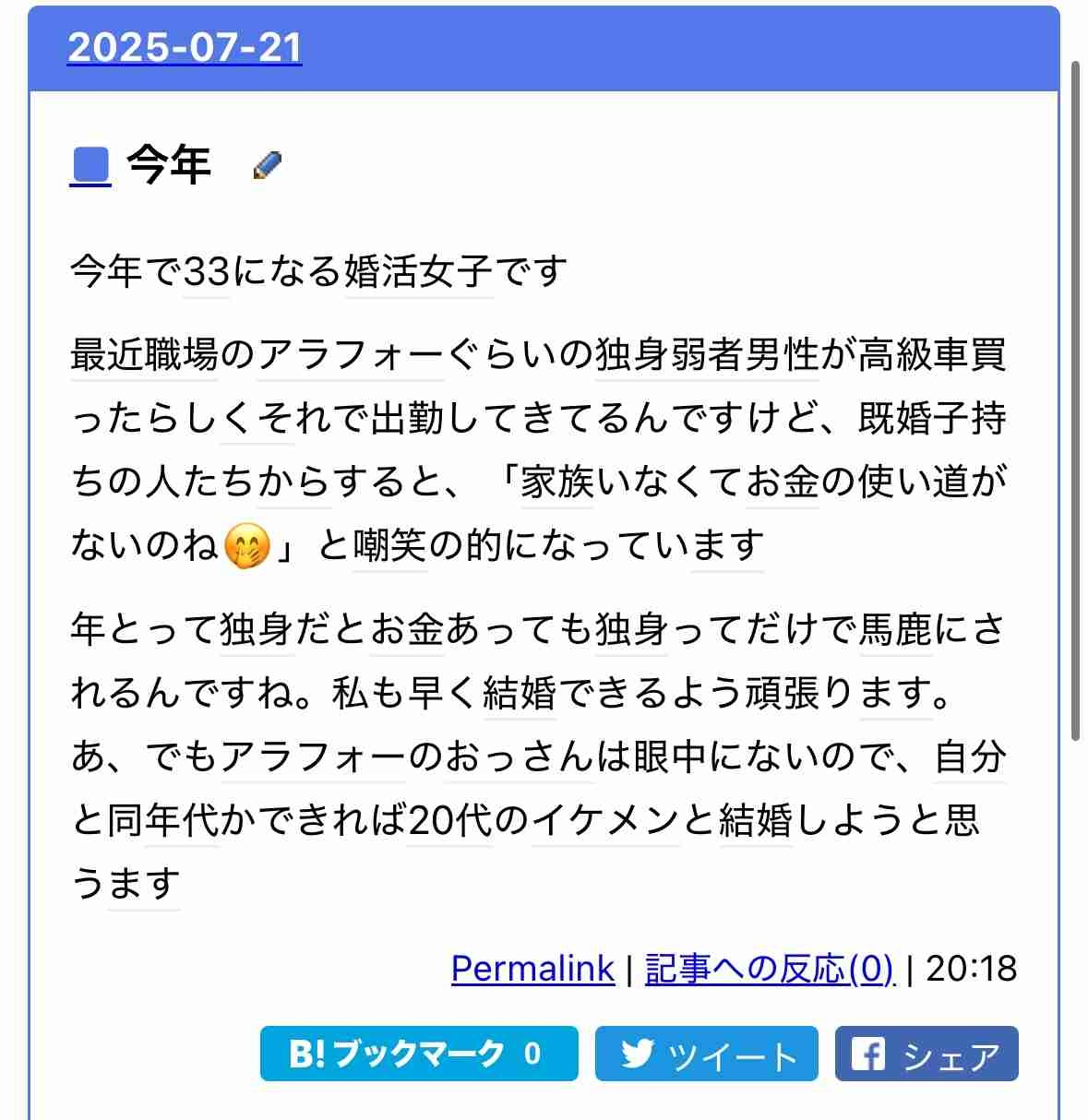Share on Facebook with シェア button

926,1053
